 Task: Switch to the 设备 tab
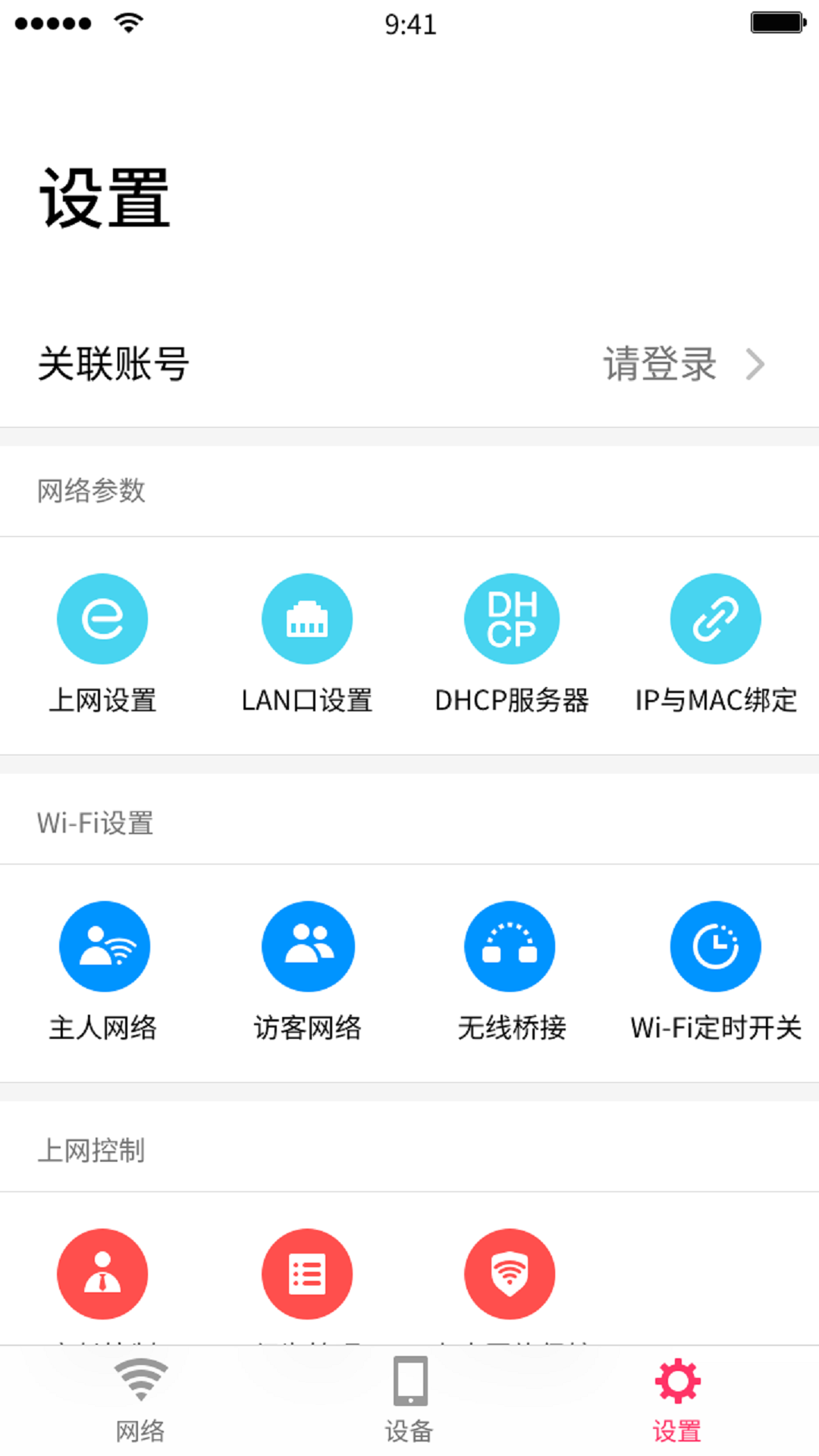pos(409,1403)
